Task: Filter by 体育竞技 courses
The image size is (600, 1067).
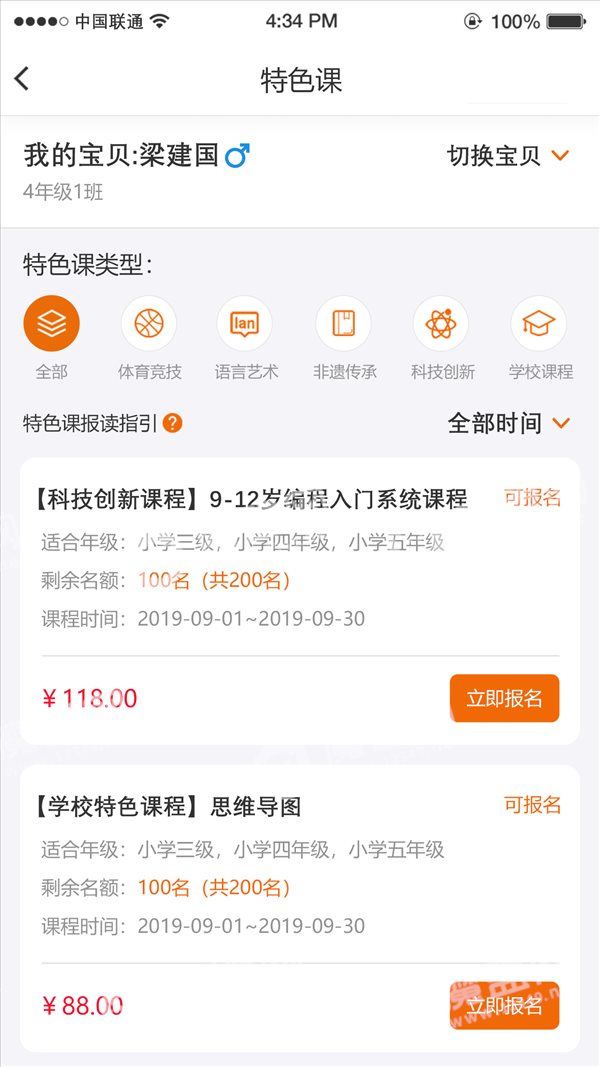Action: point(149,324)
